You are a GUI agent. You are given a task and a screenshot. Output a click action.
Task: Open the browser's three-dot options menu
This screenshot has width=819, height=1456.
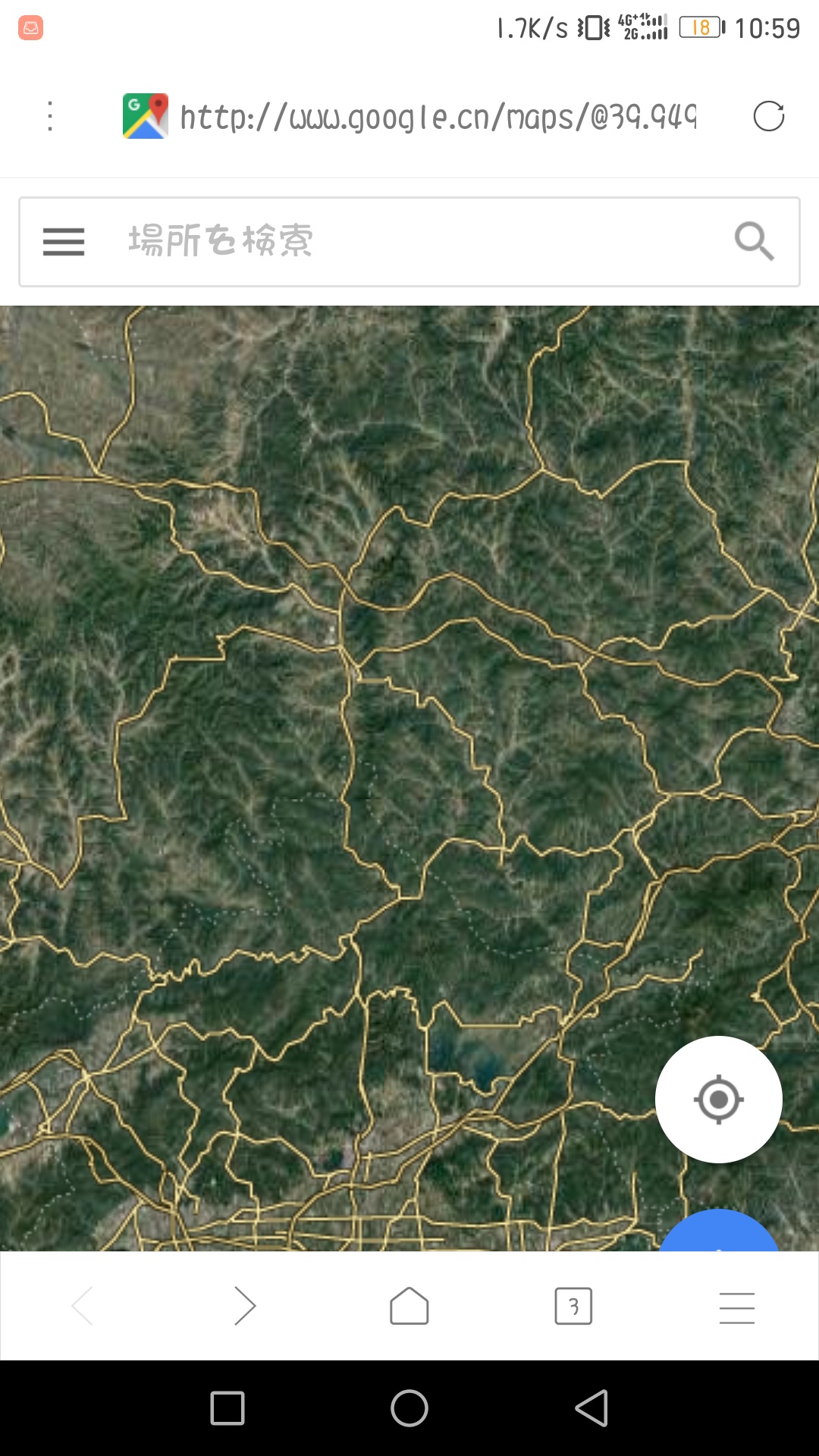[x=50, y=117]
